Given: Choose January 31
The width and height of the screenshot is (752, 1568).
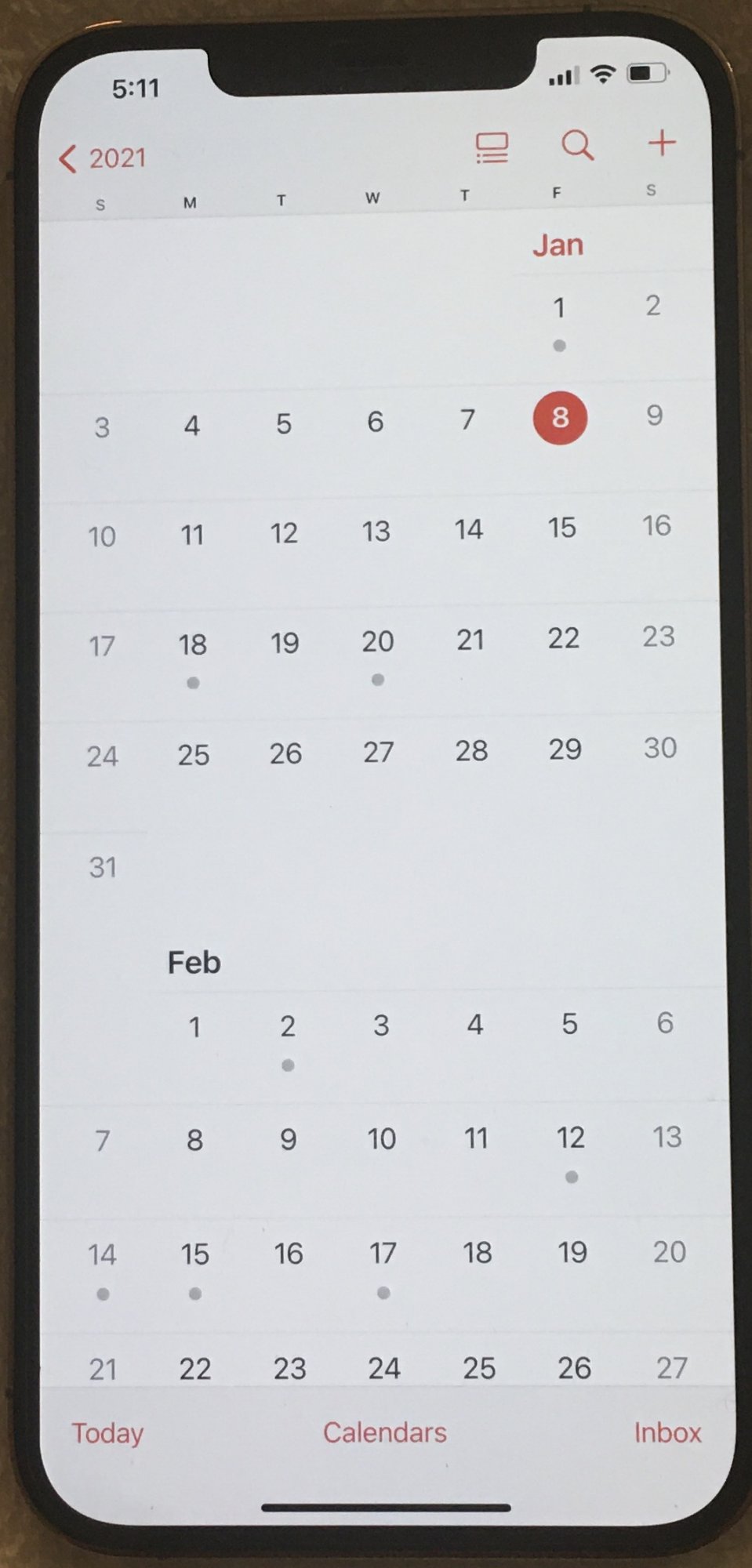Looking at the screenshot, I should coord(103,868).
